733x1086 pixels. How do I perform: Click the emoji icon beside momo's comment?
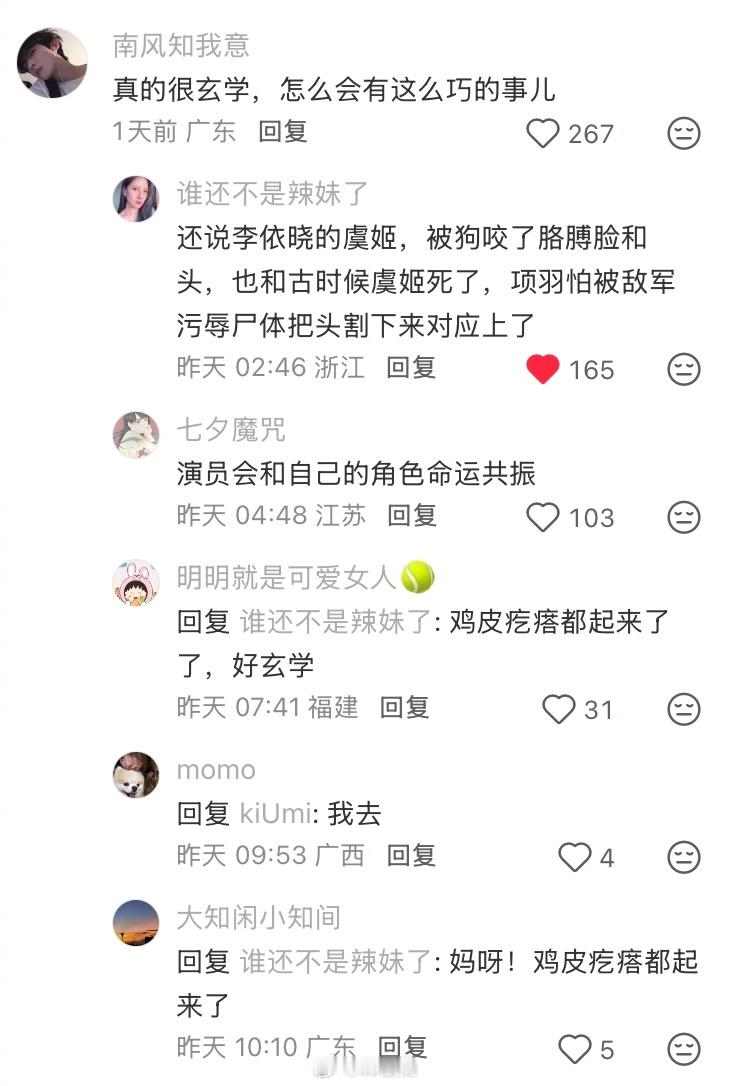684,855
